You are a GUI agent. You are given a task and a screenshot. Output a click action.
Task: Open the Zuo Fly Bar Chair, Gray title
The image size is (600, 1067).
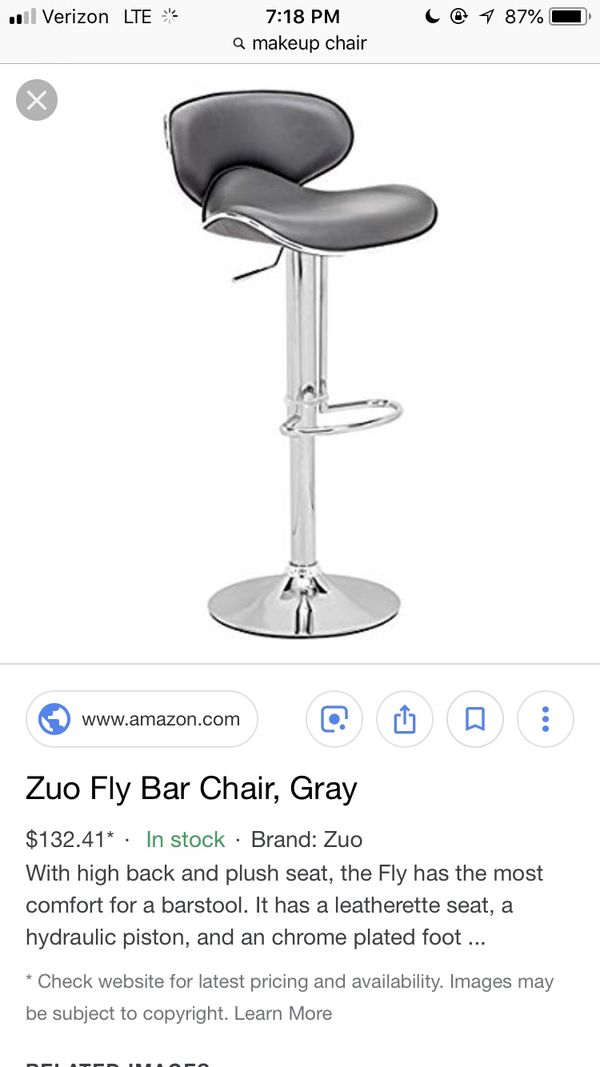pyautogui.click(x=191, y=788)
